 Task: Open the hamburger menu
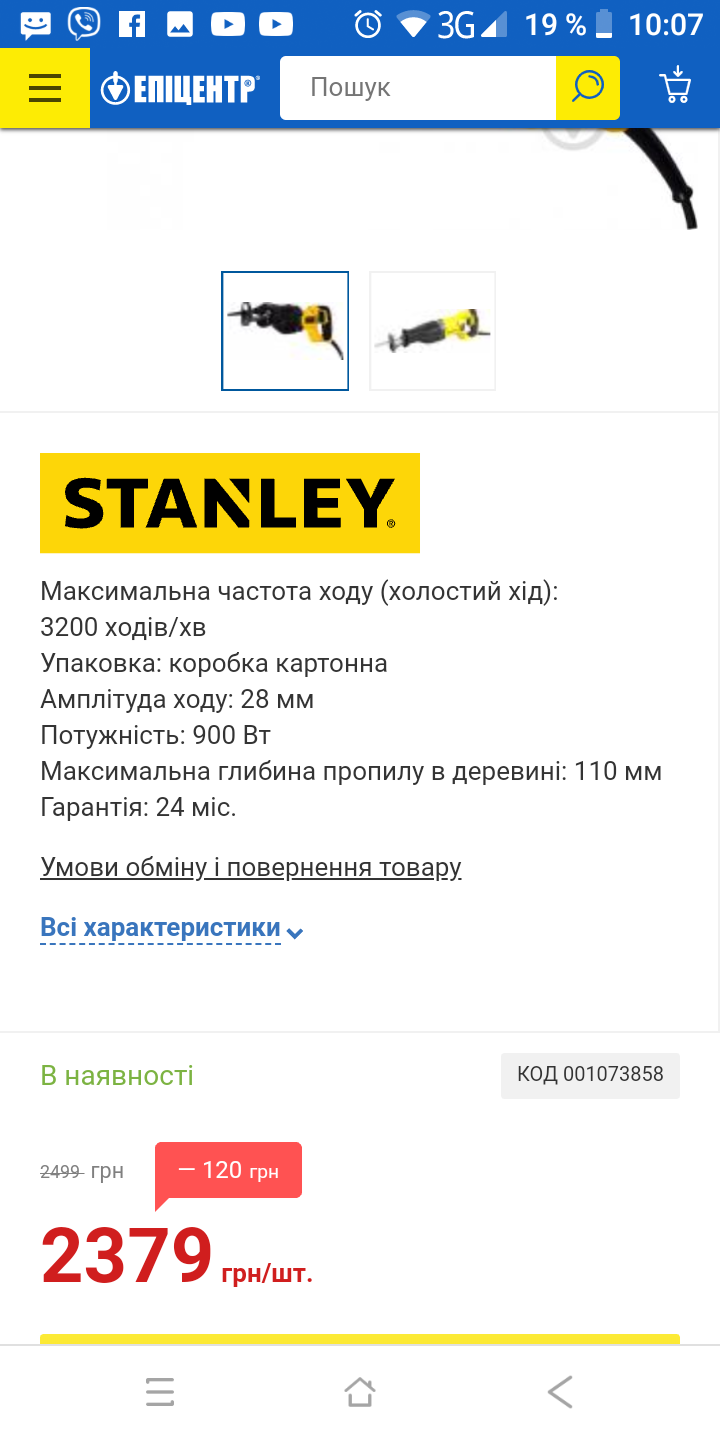pyautogui.click(x=45, y=88)
